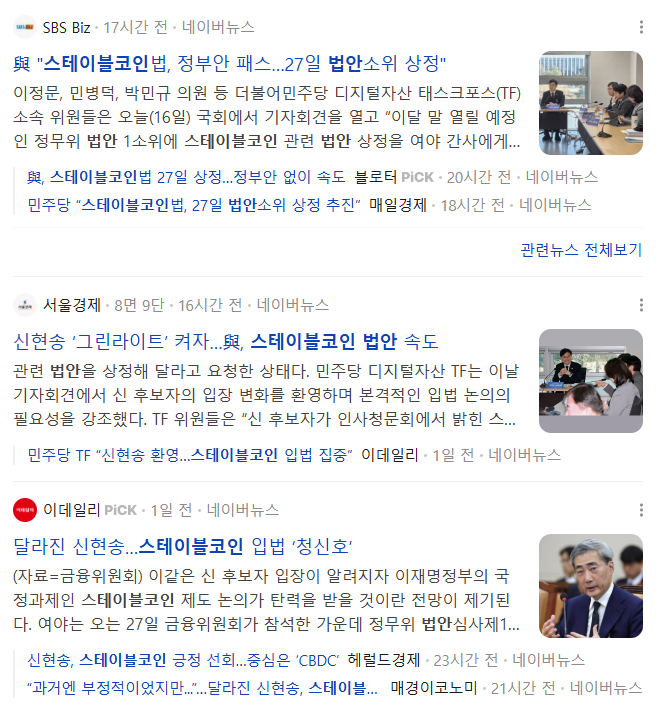This screenshot has width=656, height=704.
Task: Open the 신현송 '그린라이트' 켜자 headline
Action: pos(226,342)
